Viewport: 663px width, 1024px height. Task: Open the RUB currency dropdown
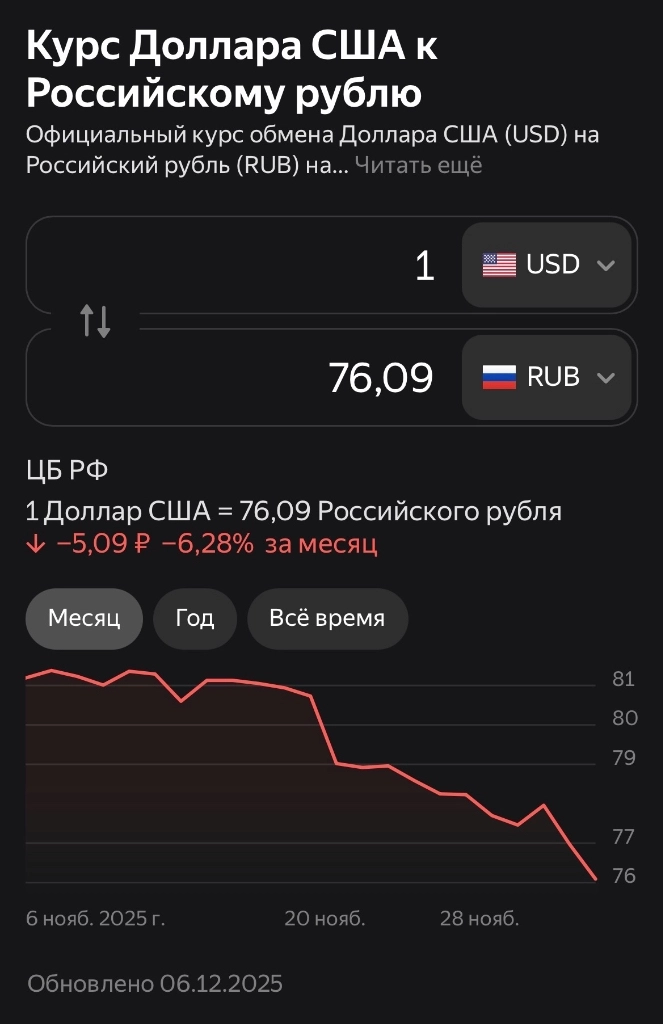coord(547,377)
